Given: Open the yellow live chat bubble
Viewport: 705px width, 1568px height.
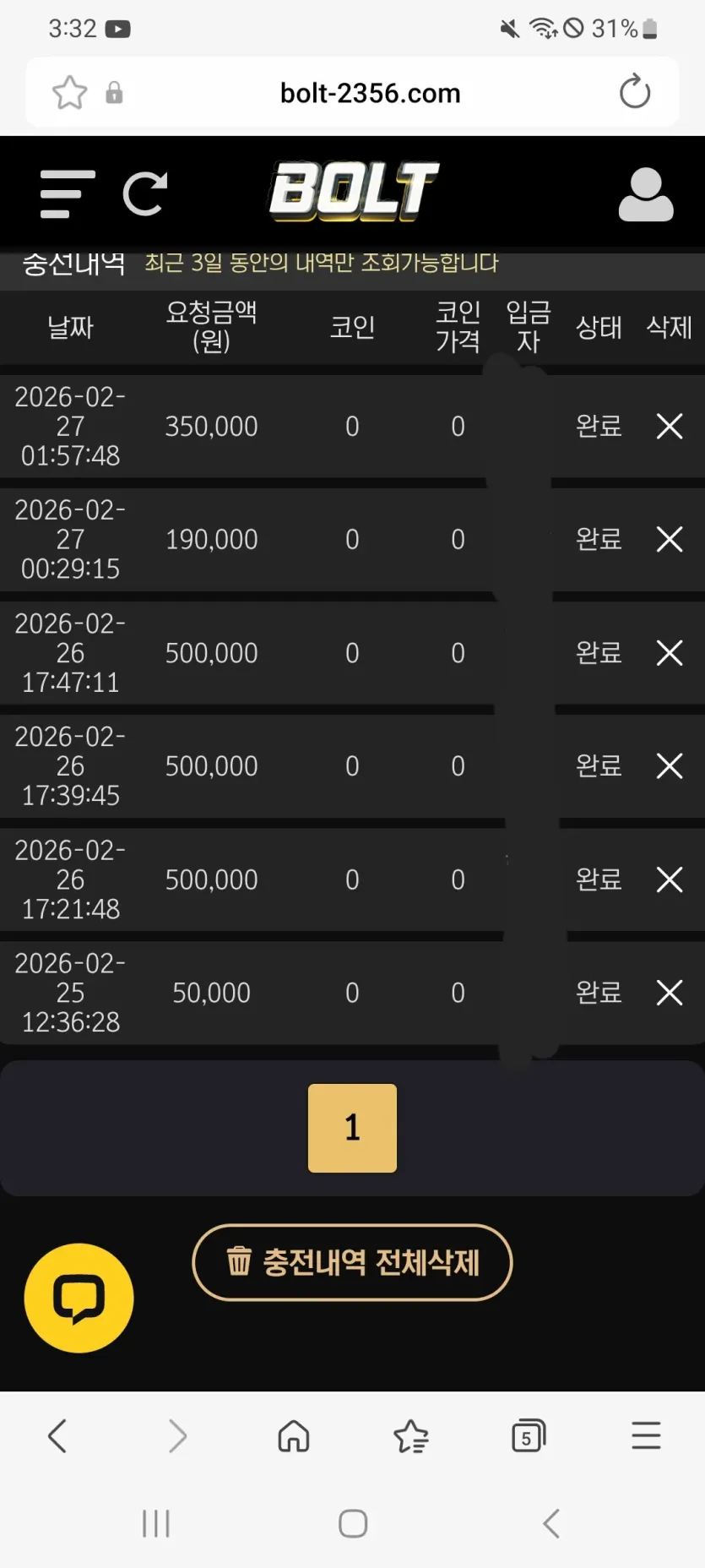Looking at the screenshot, I should 79,1298.
